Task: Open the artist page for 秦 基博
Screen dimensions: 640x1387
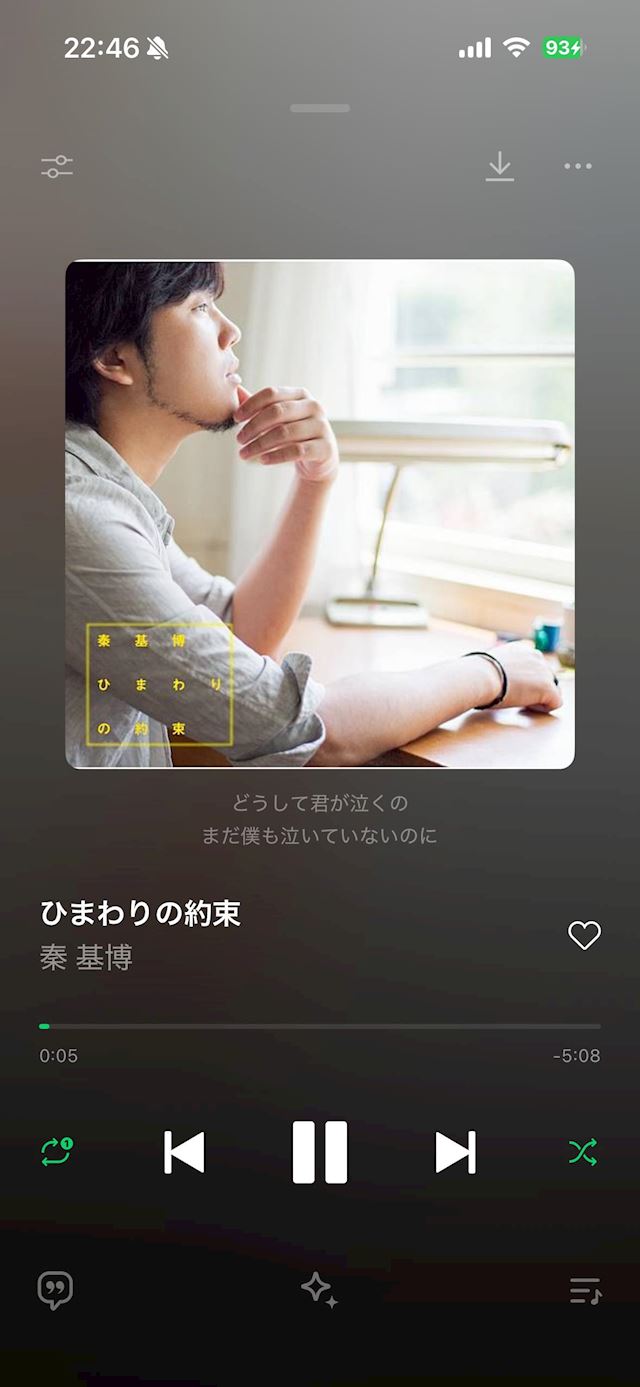Action: click(87, 958)
